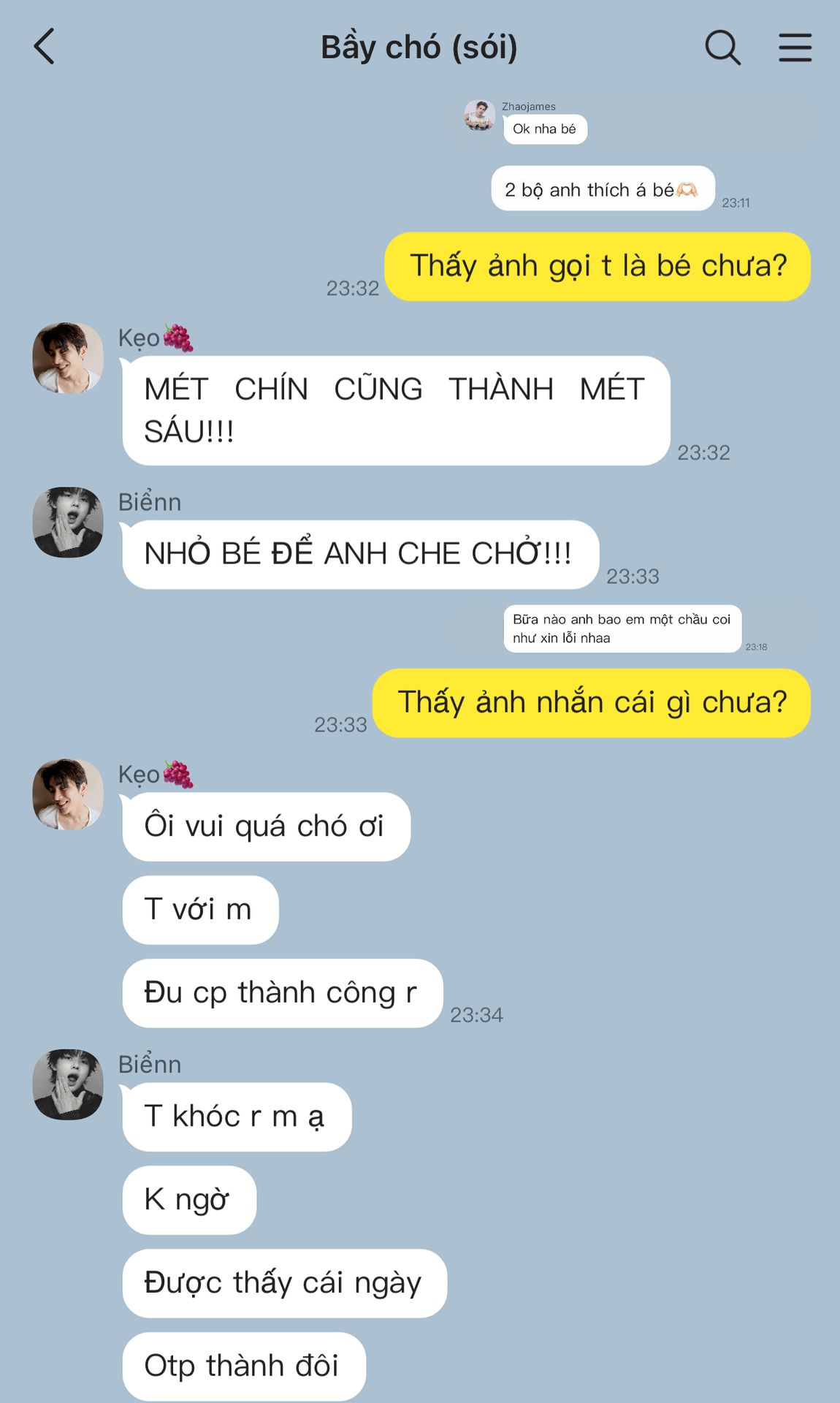Go back from the Bầy chó (sói) chat

click(x=45, y=47)
